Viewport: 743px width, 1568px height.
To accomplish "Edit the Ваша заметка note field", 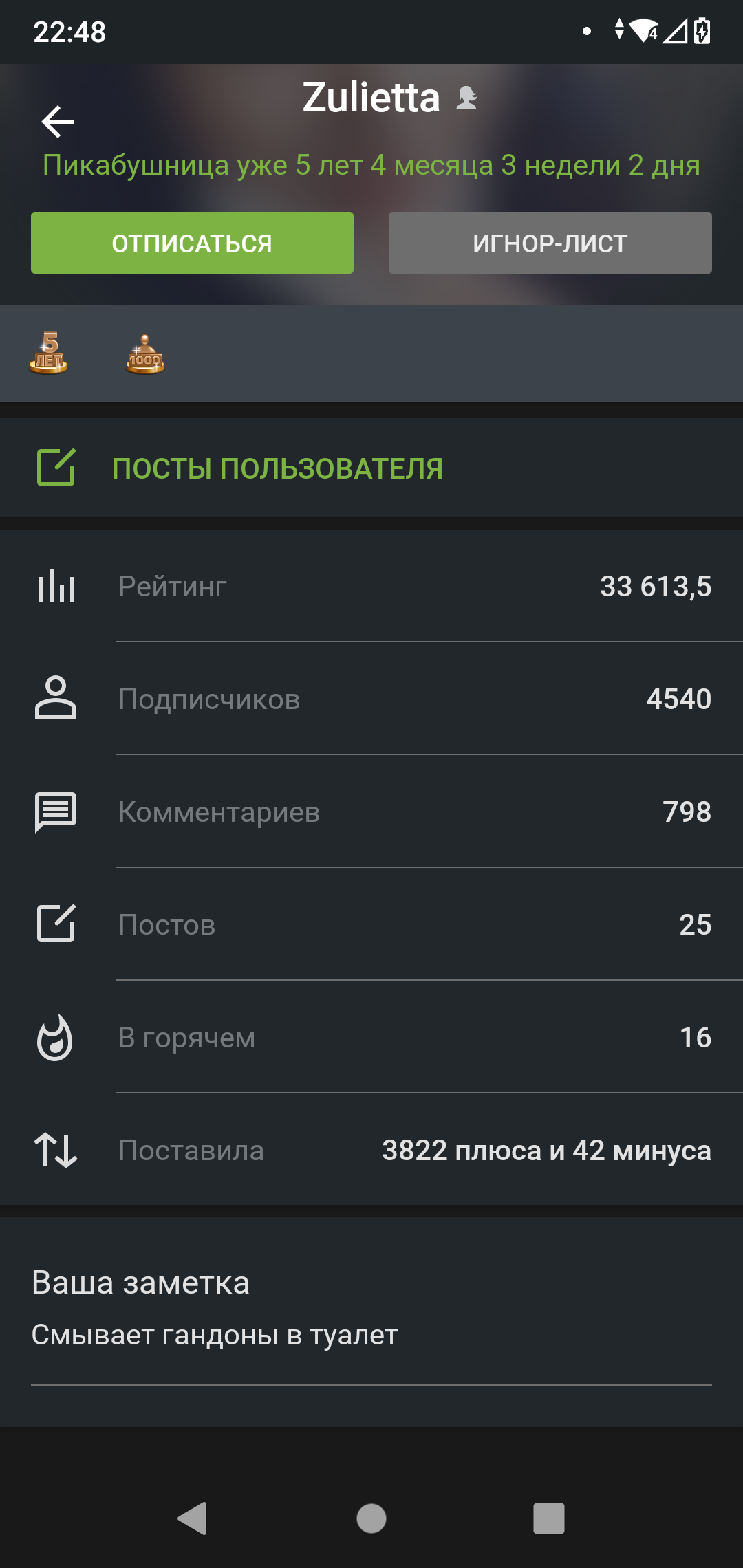I will point(371,1335).
